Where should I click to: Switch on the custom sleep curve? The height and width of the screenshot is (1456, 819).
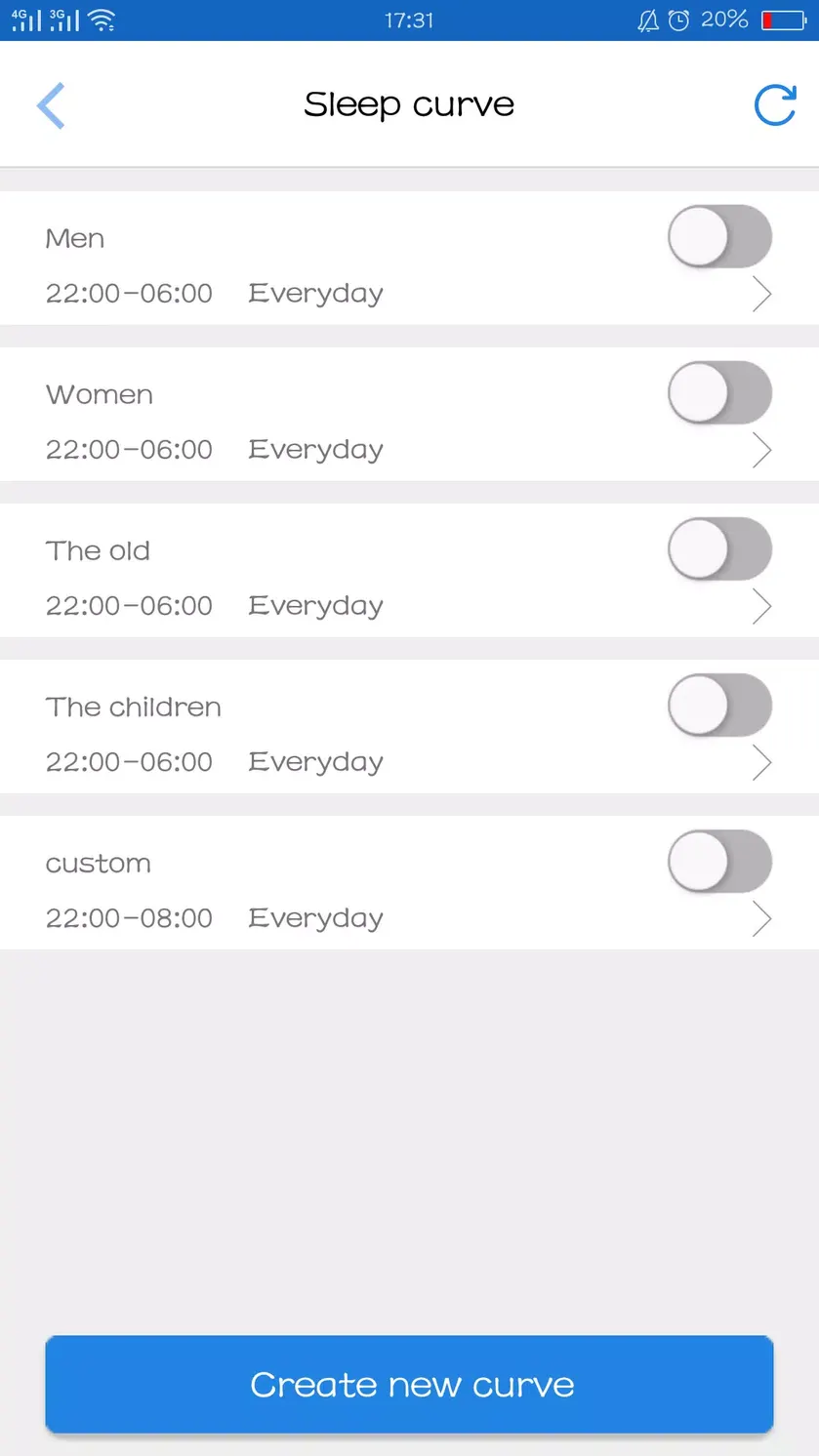(720, 861)
